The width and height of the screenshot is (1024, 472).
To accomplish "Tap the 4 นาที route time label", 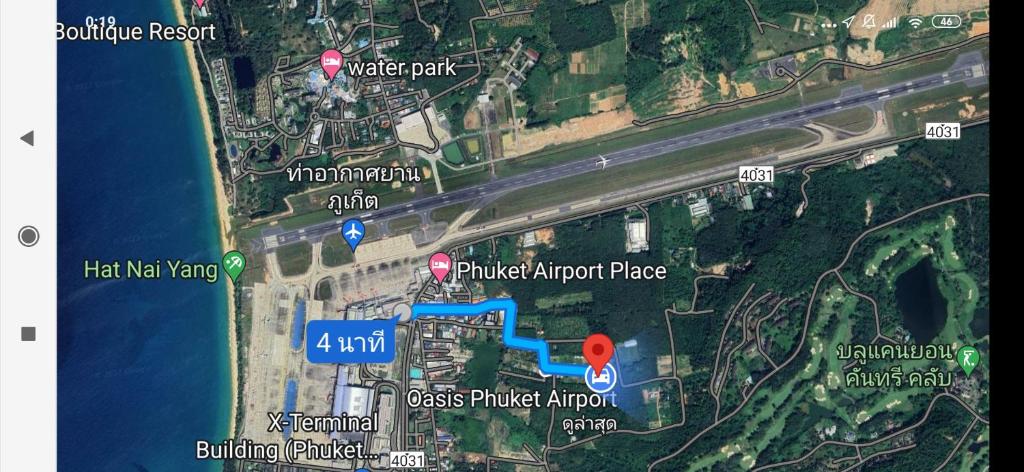I will click(351, 343).
